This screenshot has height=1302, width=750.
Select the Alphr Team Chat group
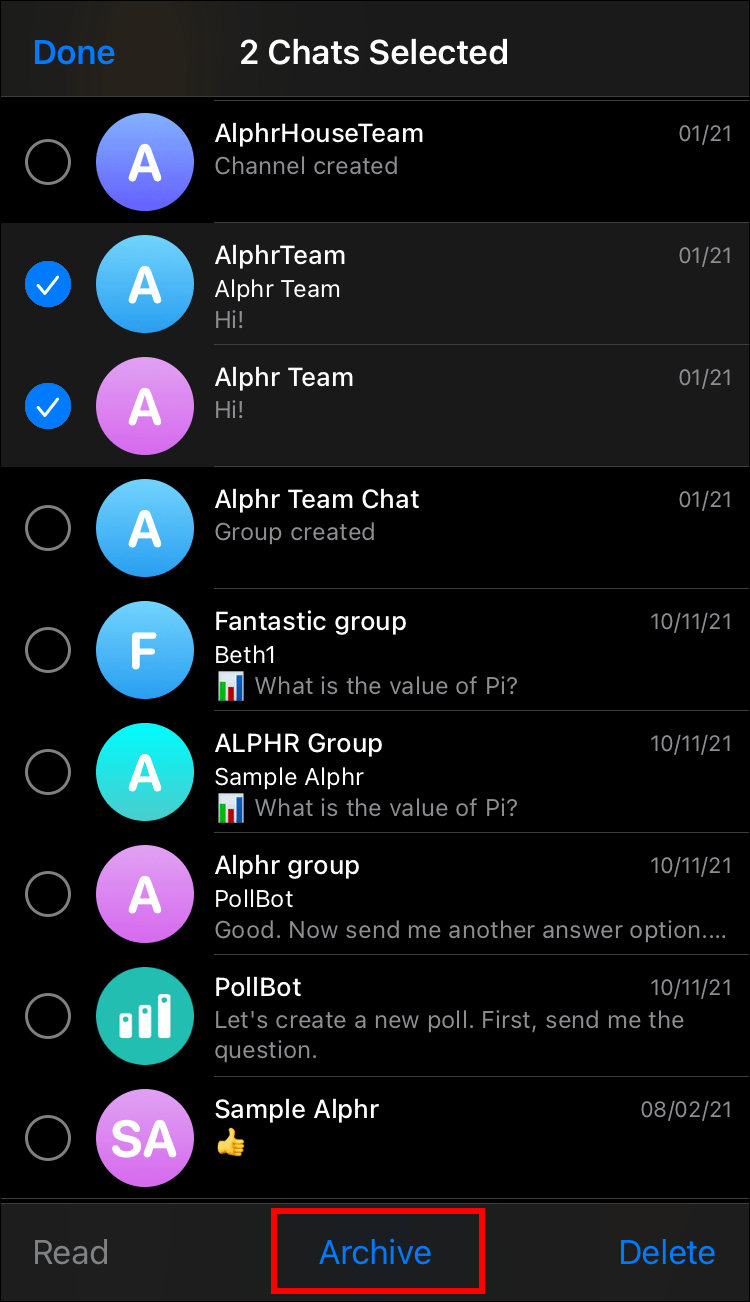48,528
